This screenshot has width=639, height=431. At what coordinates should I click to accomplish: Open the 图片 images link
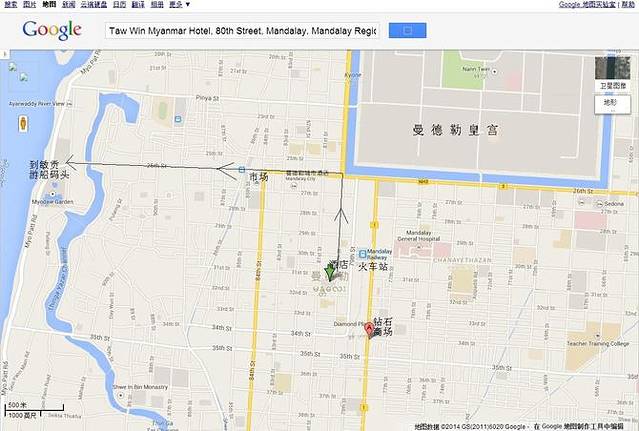29,5
